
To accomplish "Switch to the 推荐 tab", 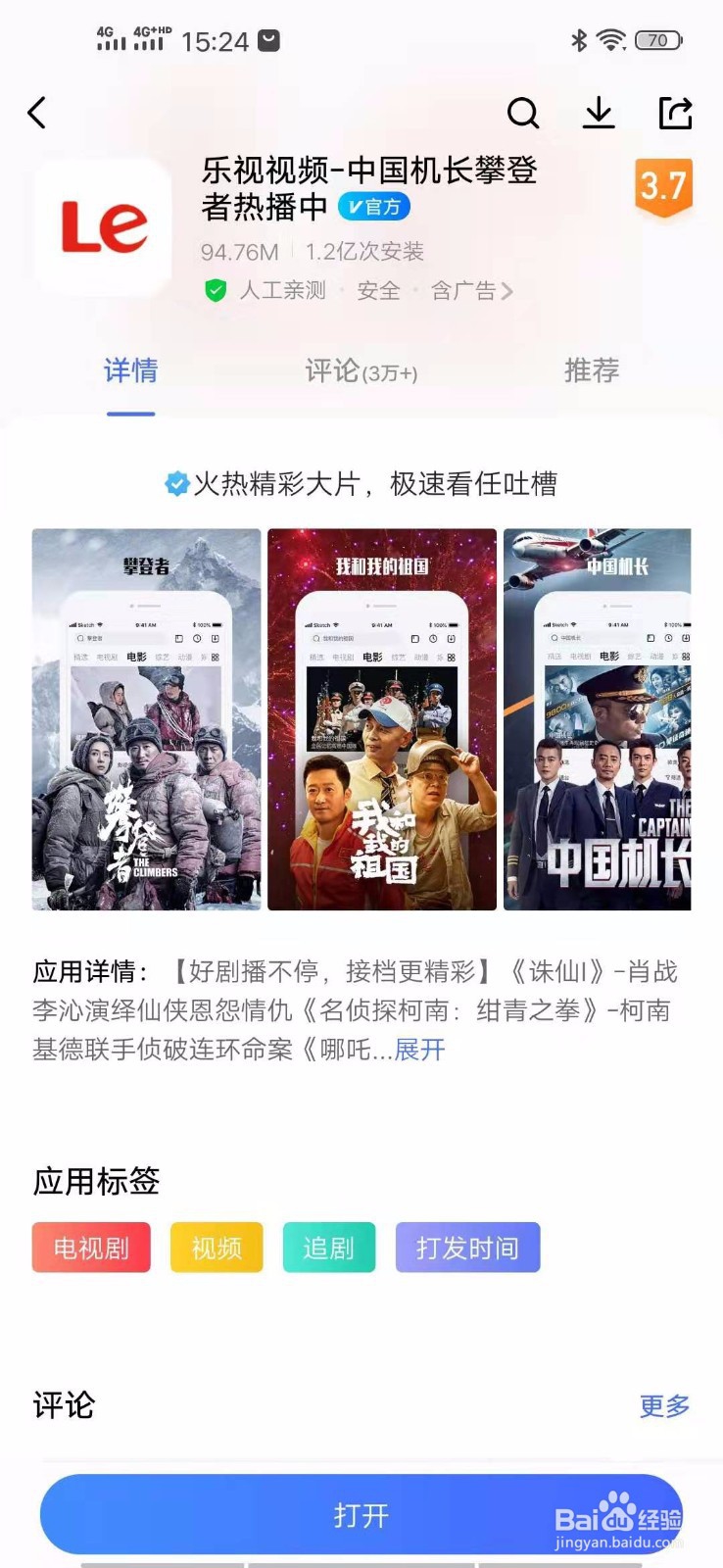I will click(x=591, y=371).
